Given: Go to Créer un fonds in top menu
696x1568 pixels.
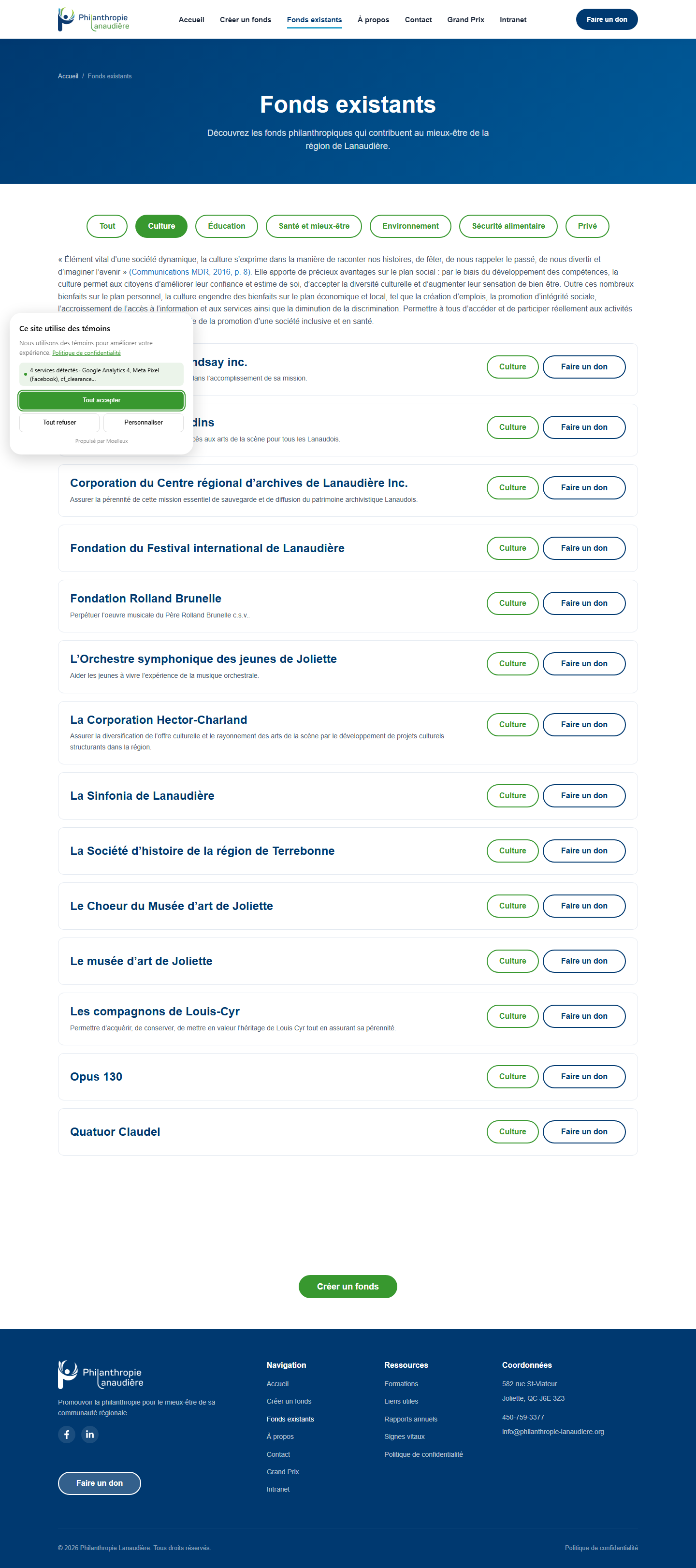Looking at the screenshot, I should 245,19.
